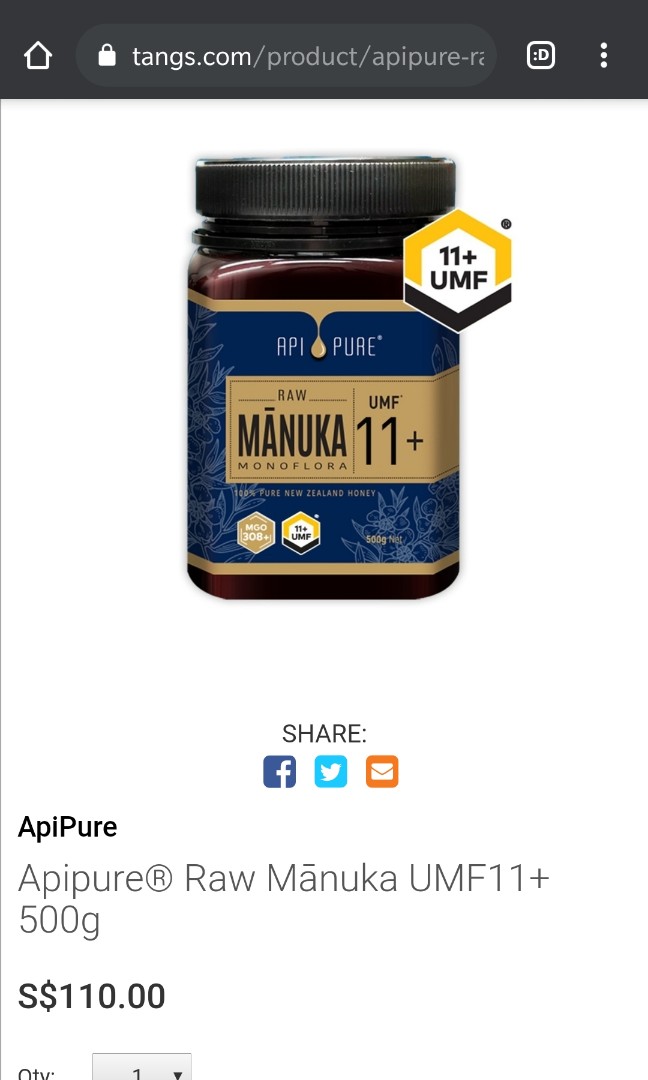Viewport: 648px width, 1080px height.
Task: Share this product on Facebook
Action: pos(280,772)
